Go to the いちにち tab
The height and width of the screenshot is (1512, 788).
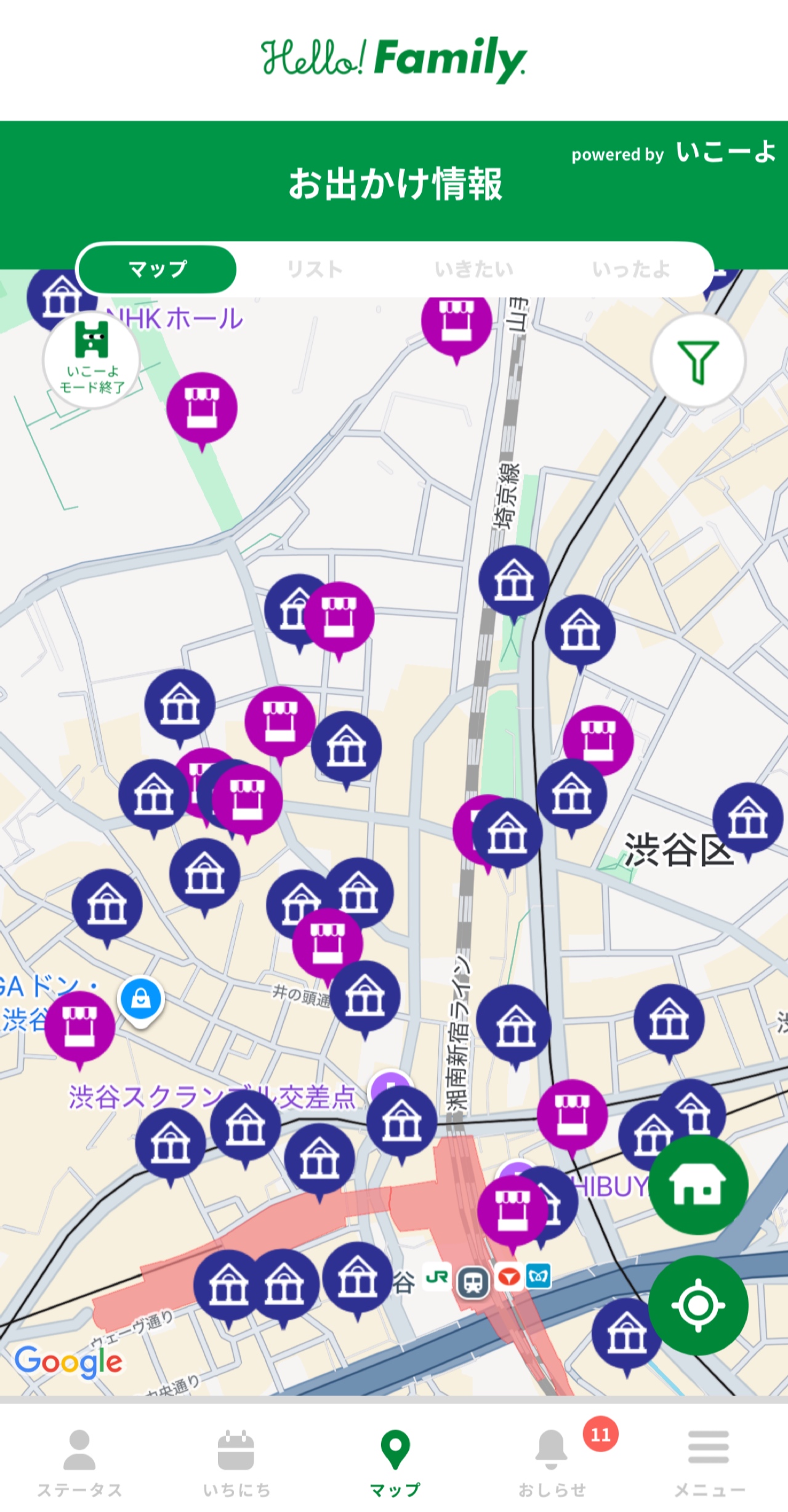(237, 1463)
